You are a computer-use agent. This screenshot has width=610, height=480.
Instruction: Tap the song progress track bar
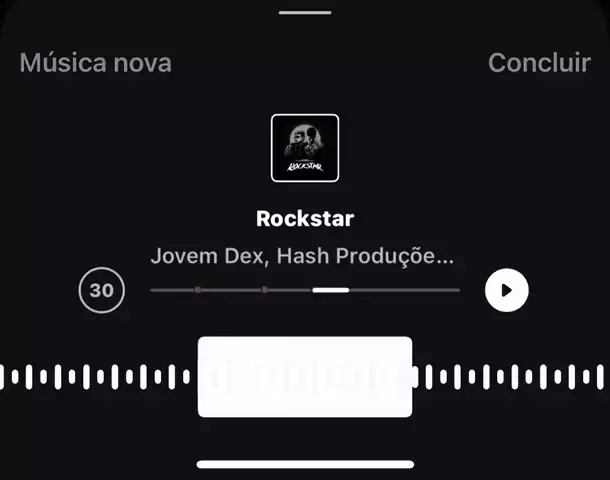pos(304,290)
